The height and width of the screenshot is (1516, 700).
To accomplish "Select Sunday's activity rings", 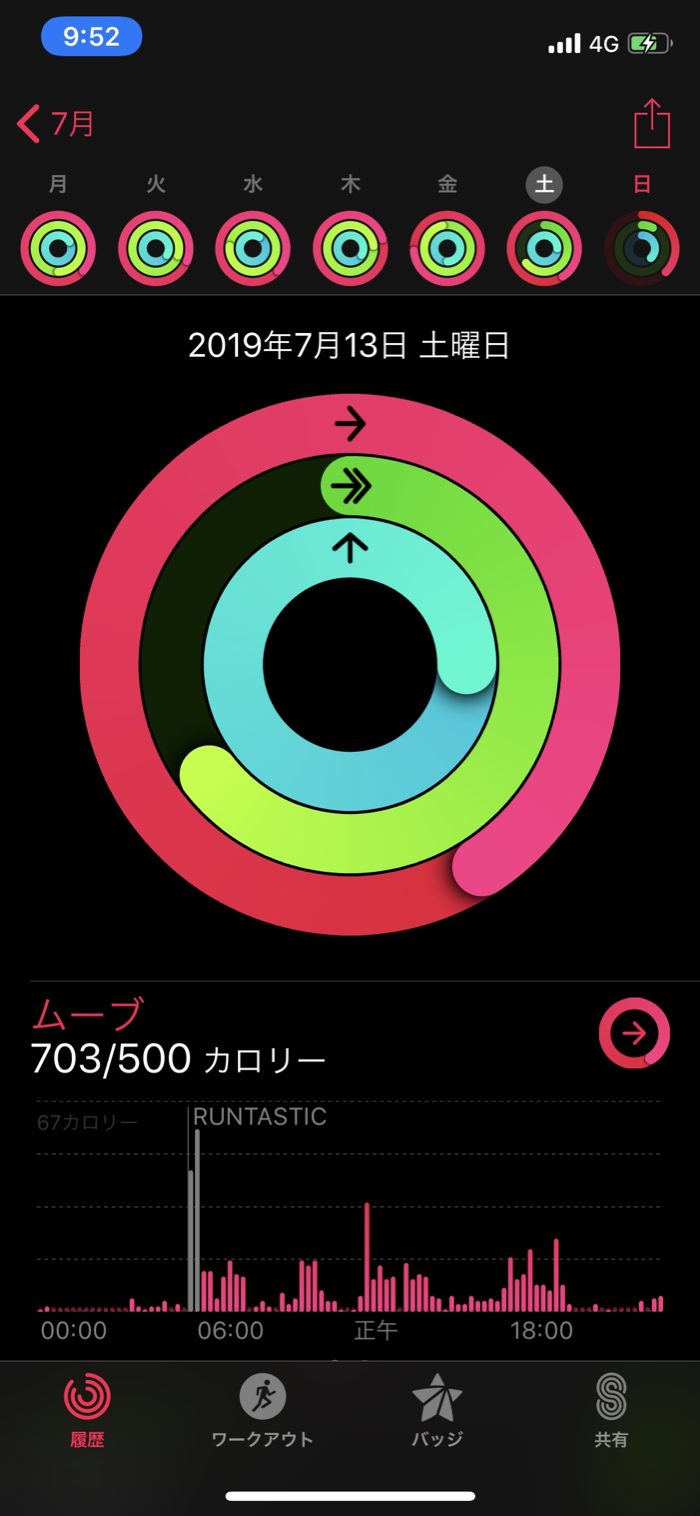I will (641, 248).
